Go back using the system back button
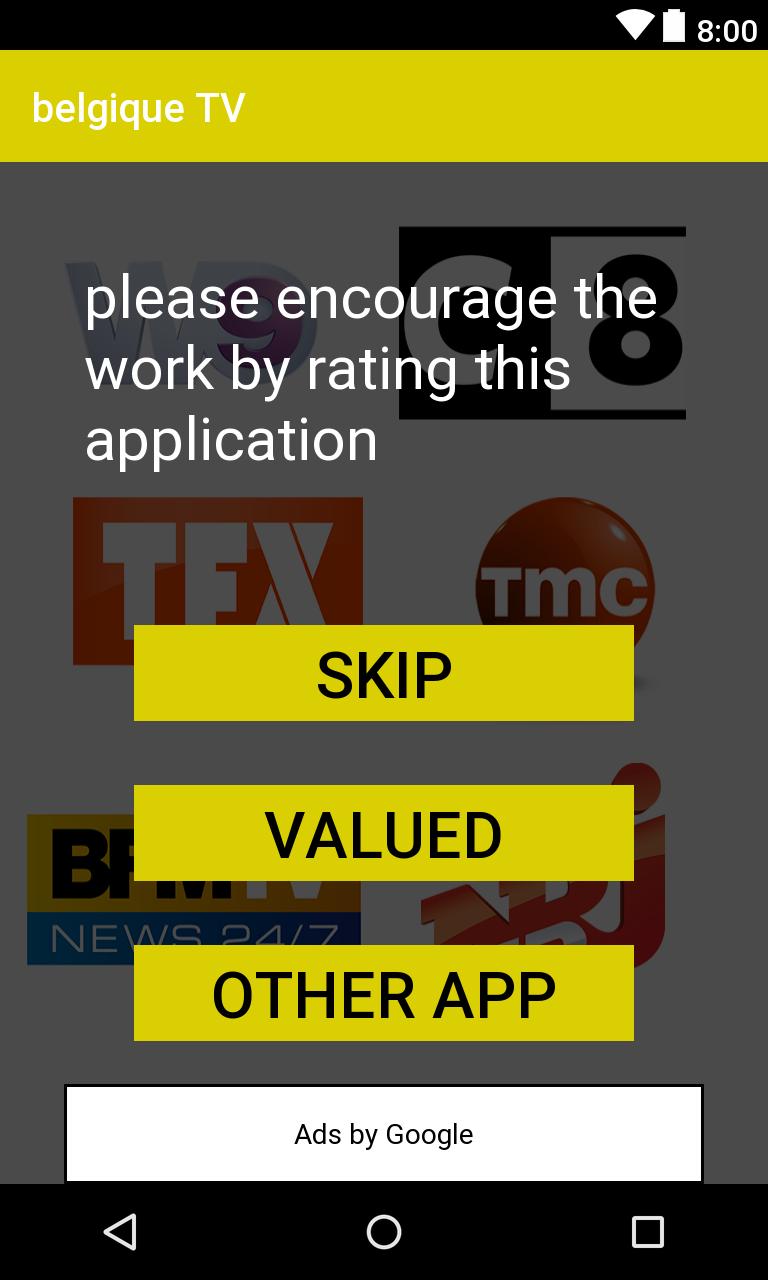Image resolution: width=768 pixels, height=1280 pixels. pyautogui.click(x=120, y=1232)
